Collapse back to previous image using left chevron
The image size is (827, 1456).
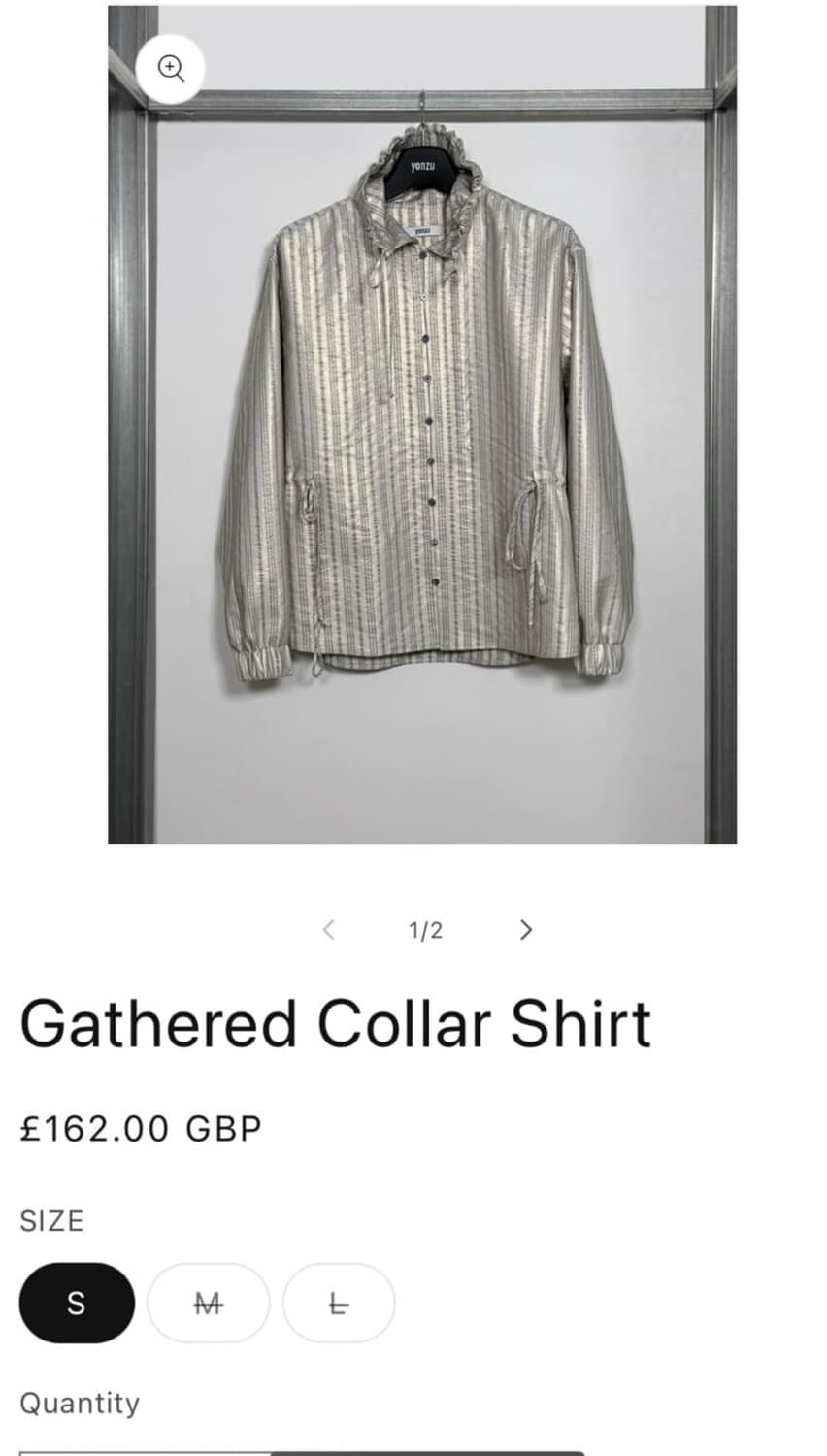329,929
